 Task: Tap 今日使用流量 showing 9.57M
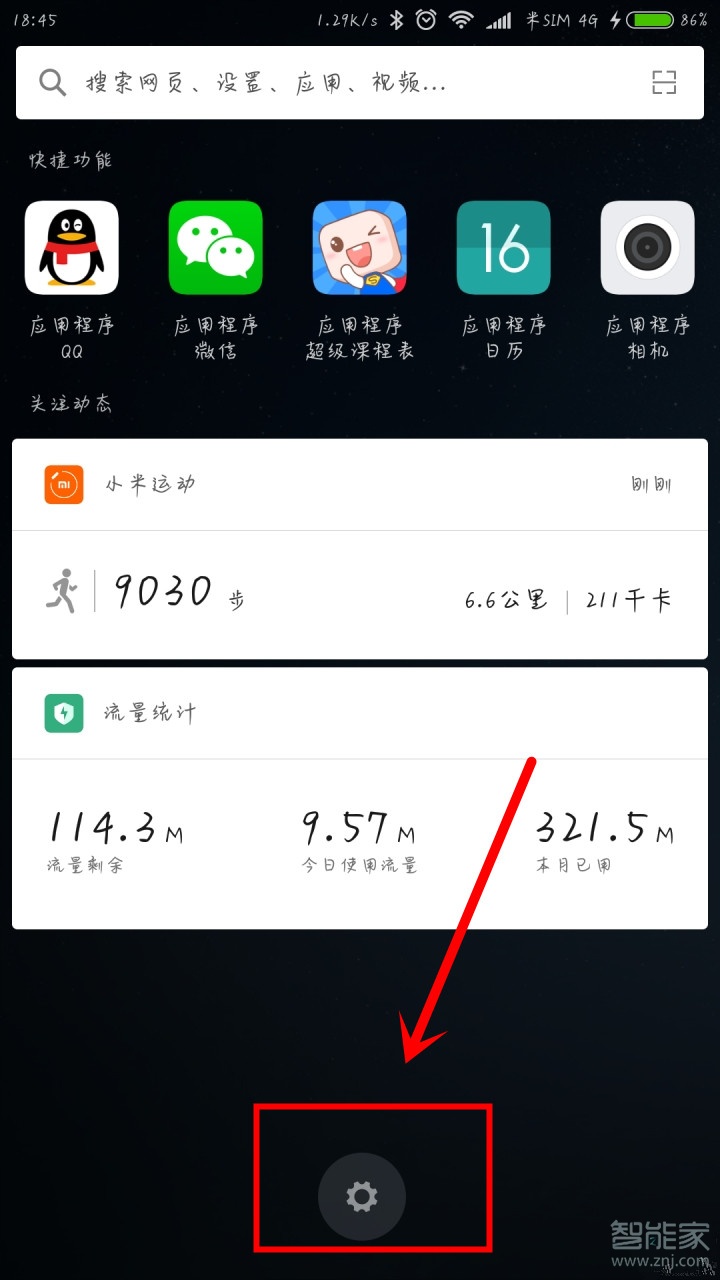tap(360, 840)
